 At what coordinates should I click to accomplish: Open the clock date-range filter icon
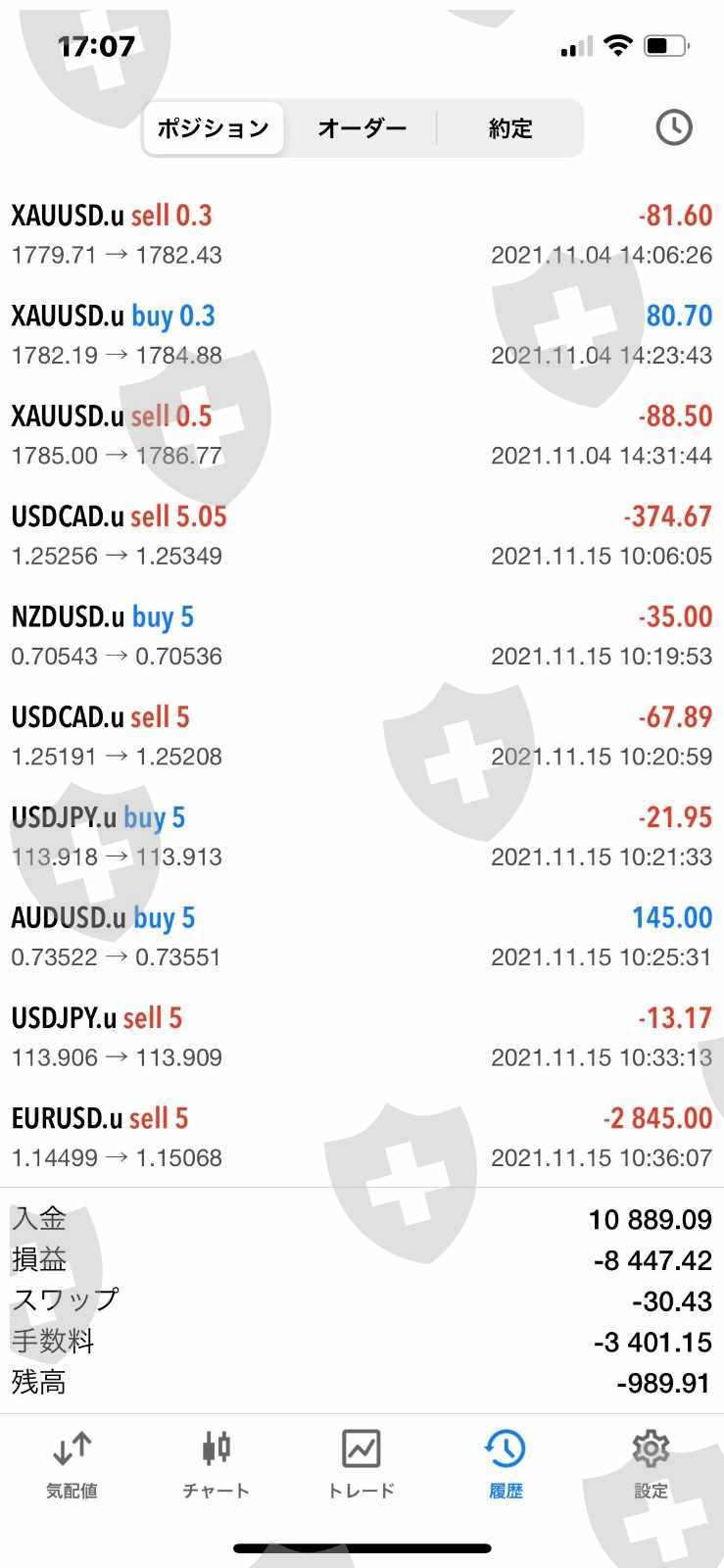pyautogui.click(x=673, y=127)
